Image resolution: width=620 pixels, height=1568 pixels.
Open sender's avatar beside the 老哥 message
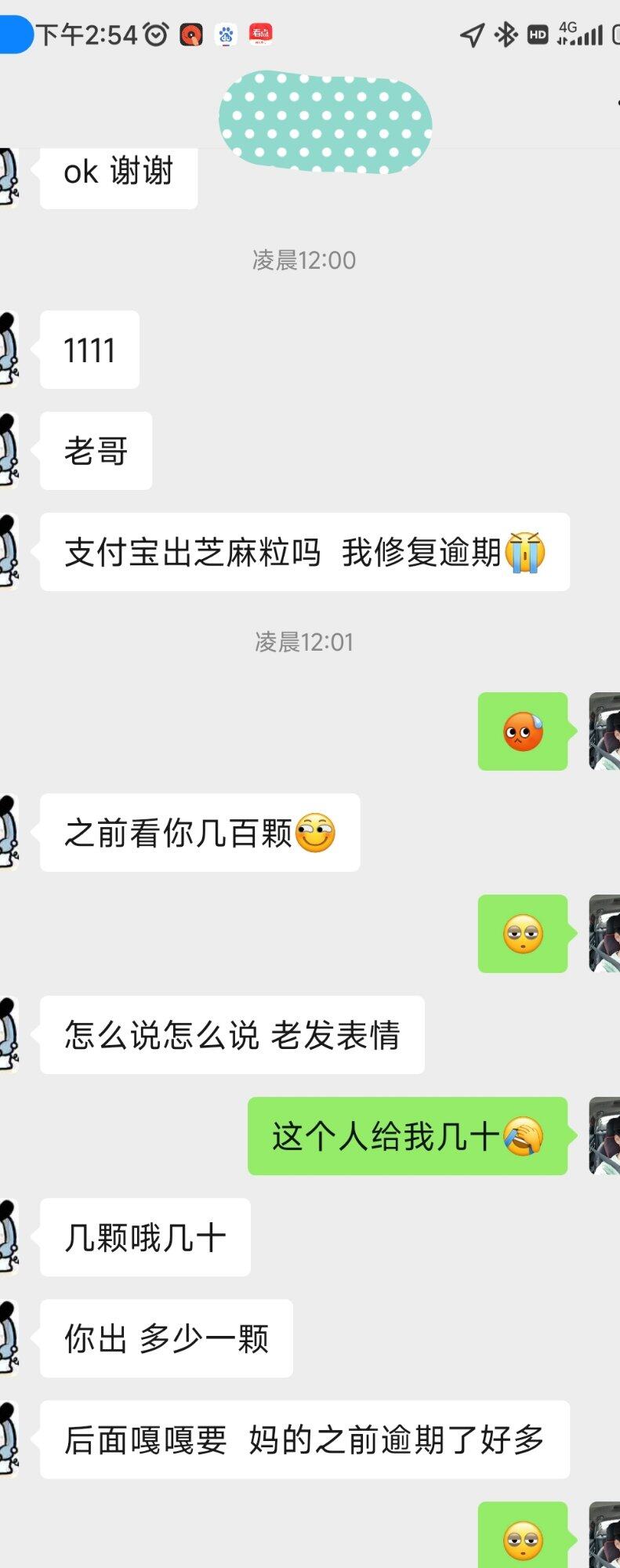tap(8, 451)
